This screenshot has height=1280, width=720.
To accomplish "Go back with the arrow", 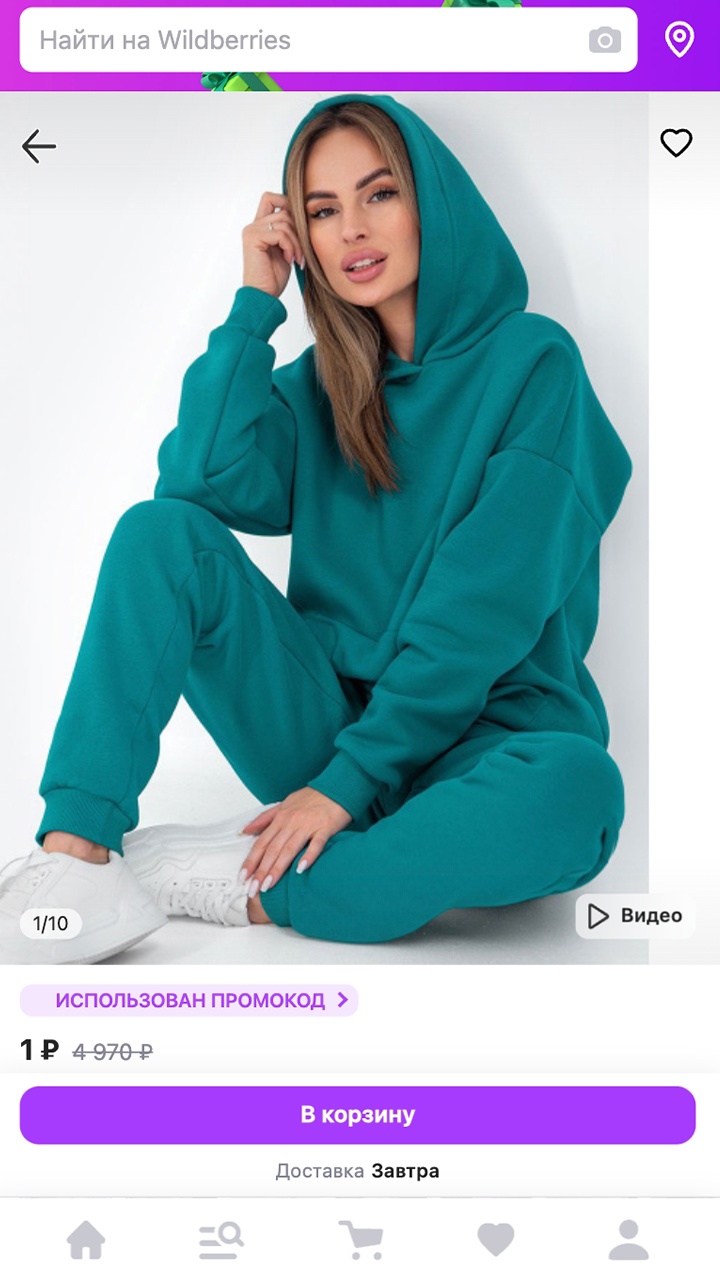I will coord(39,146).
